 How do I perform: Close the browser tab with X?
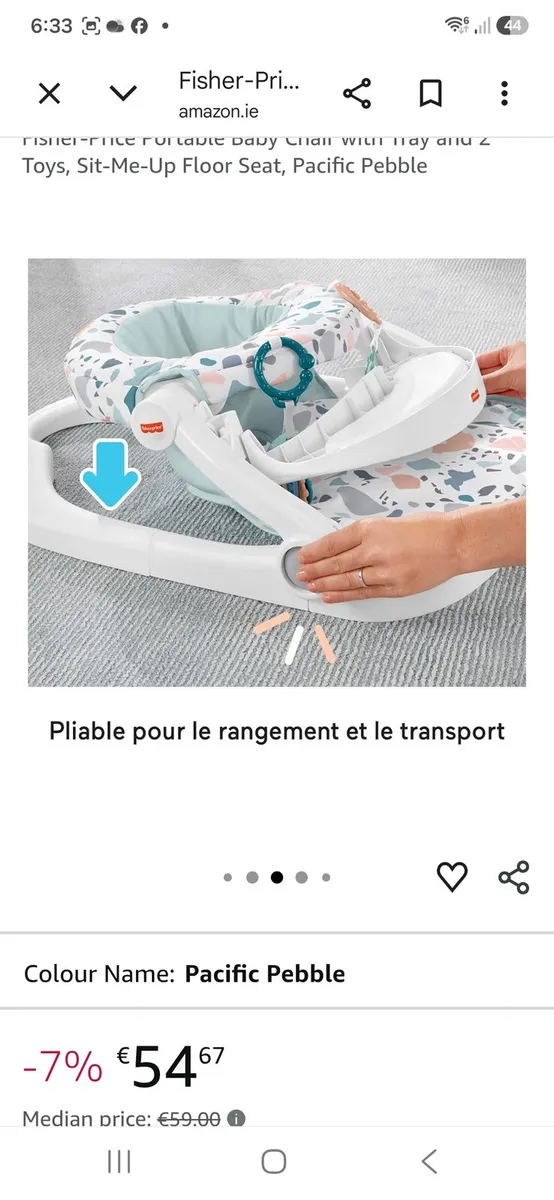tap(49, 94)
